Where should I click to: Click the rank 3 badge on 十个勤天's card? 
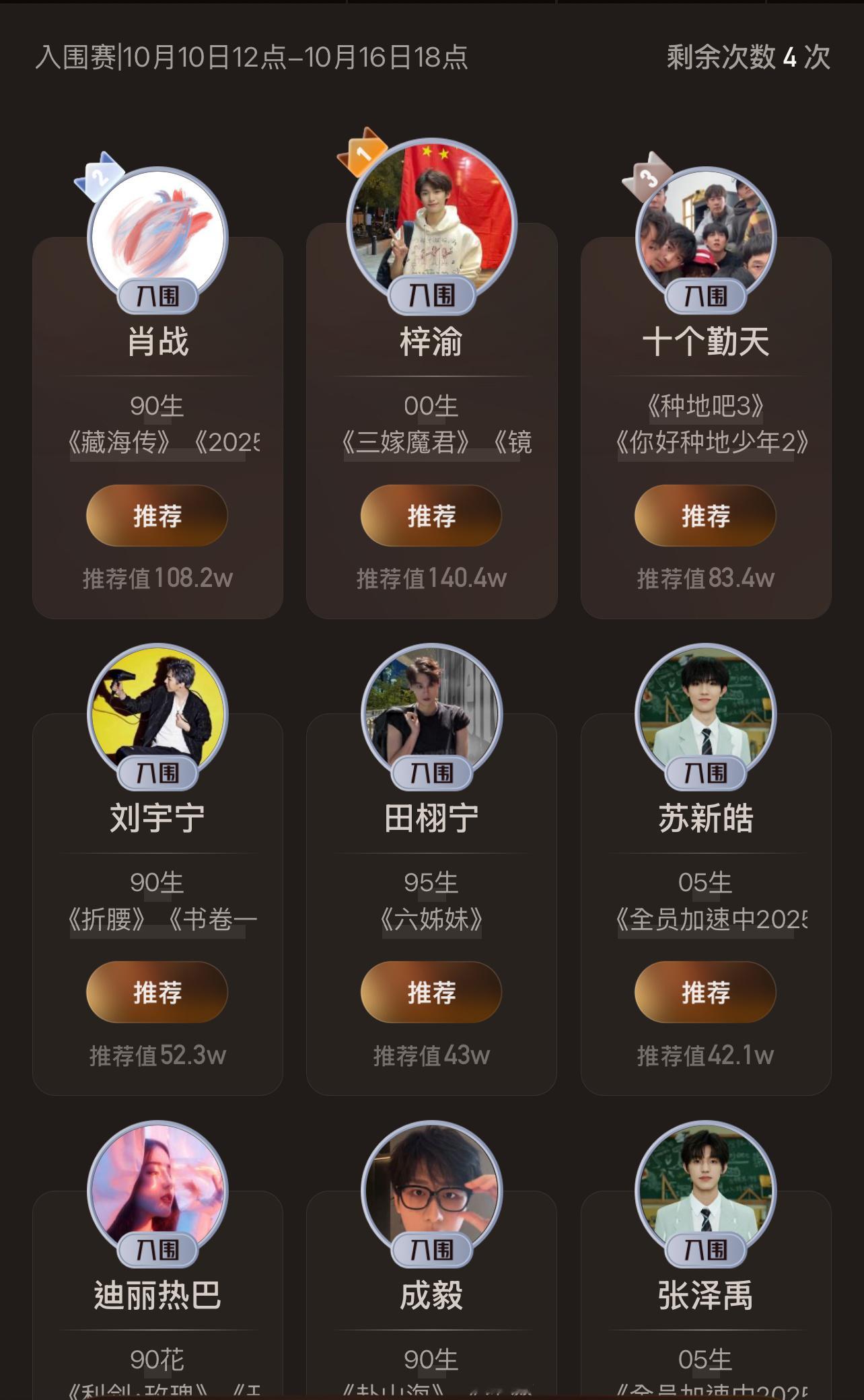(x=647, y=178)
